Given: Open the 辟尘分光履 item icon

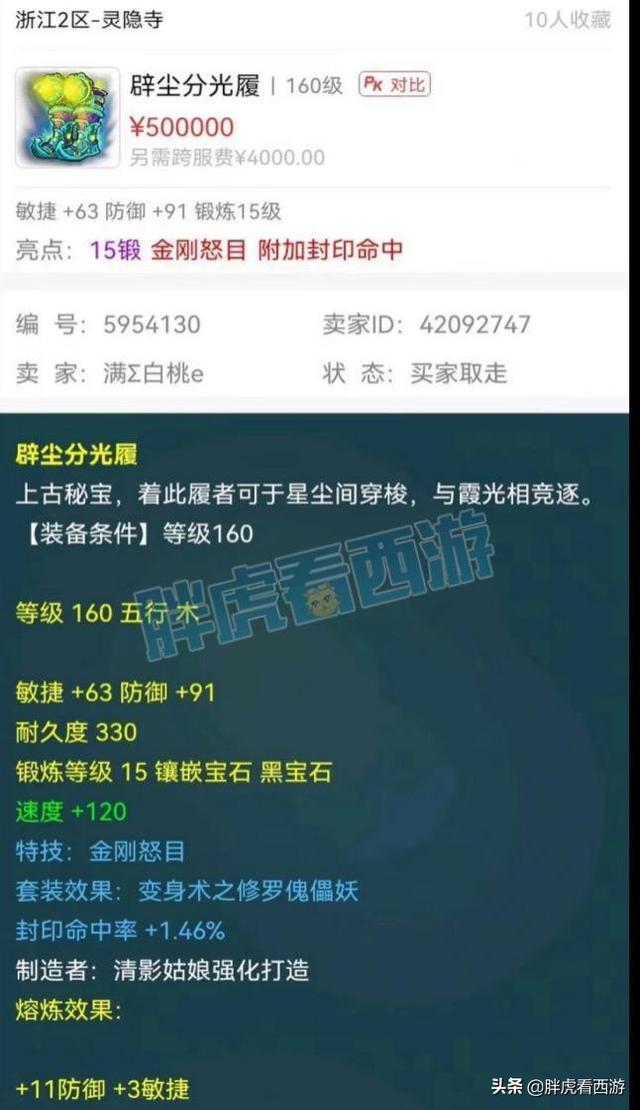Looking at the screenshot, I should click(x=68, y=118).
